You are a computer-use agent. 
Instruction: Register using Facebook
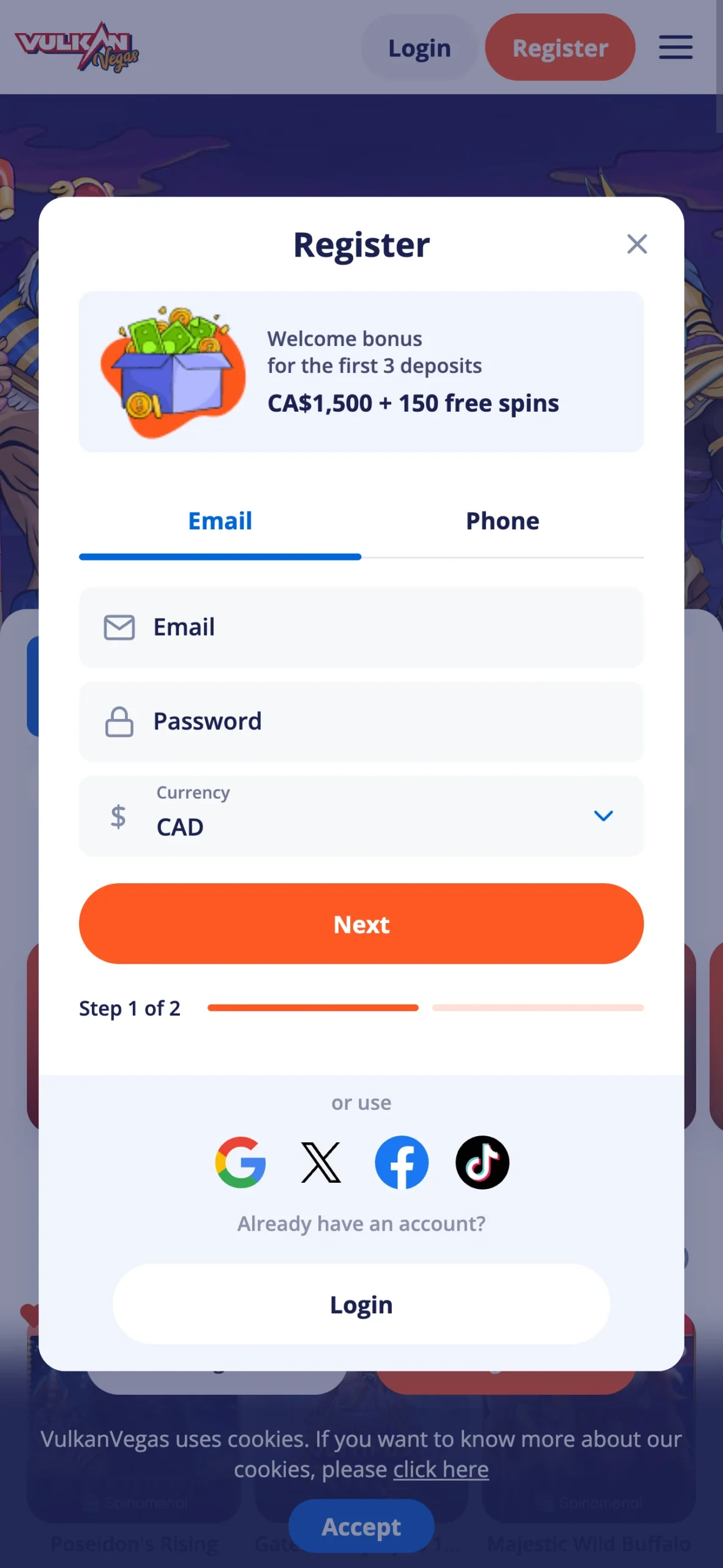[402, 1162]
